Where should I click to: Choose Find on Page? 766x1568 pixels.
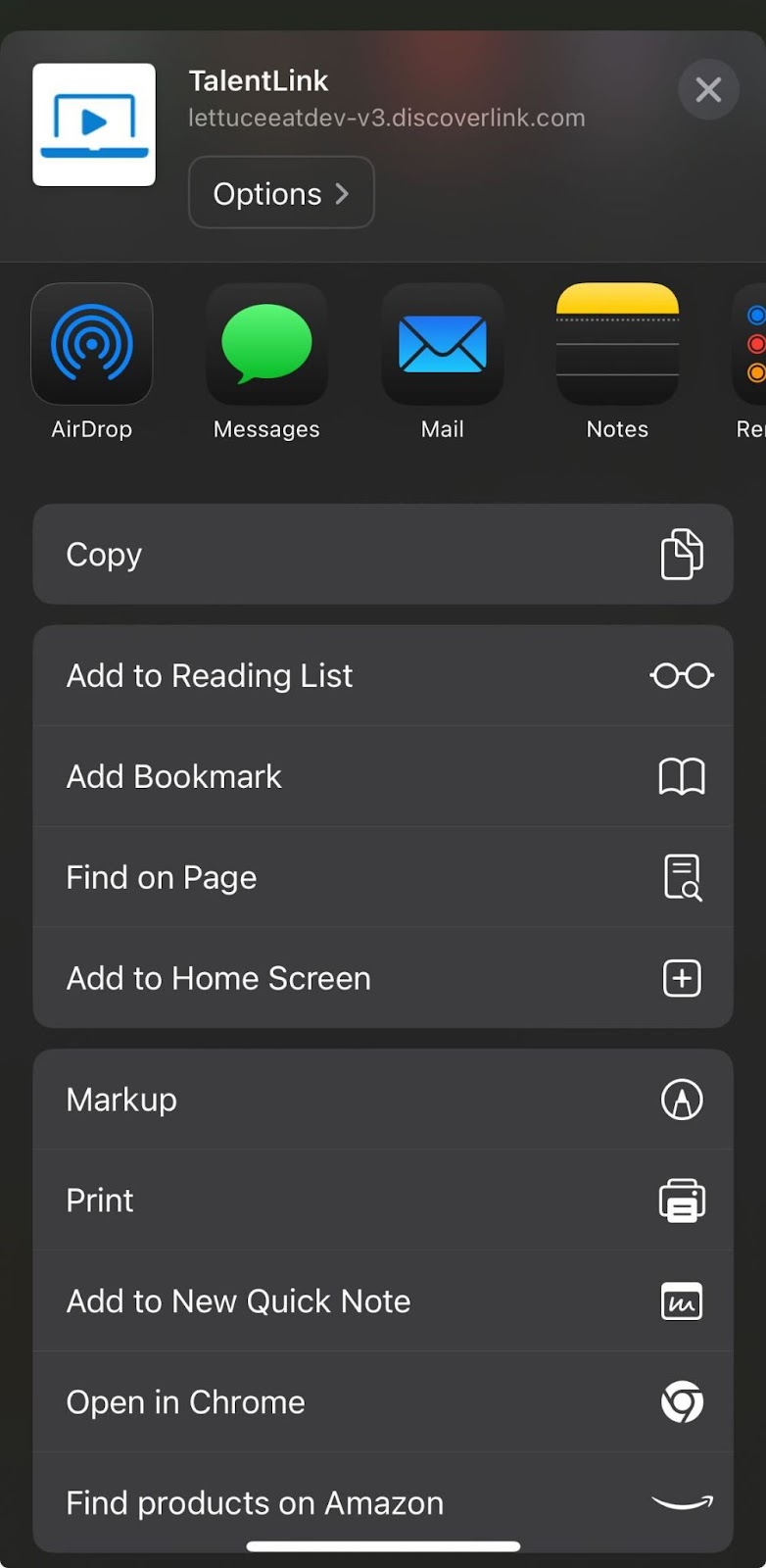tap(383, 878)
